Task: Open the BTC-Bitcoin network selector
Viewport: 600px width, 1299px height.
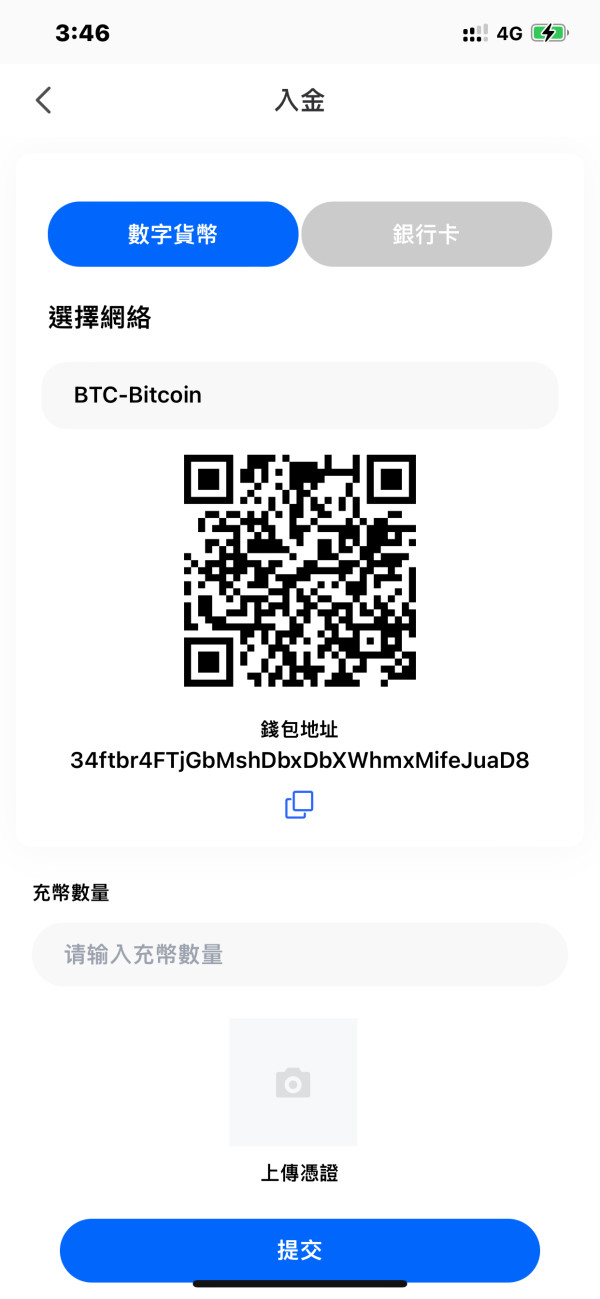Action: (300, 395)
